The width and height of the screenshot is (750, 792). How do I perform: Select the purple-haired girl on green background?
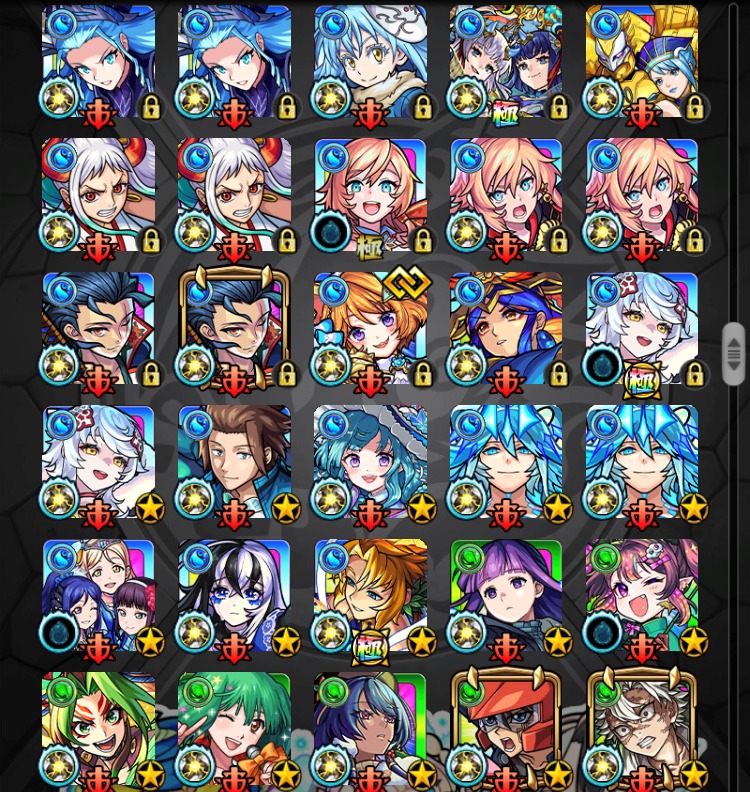click(x=506, y=595)
